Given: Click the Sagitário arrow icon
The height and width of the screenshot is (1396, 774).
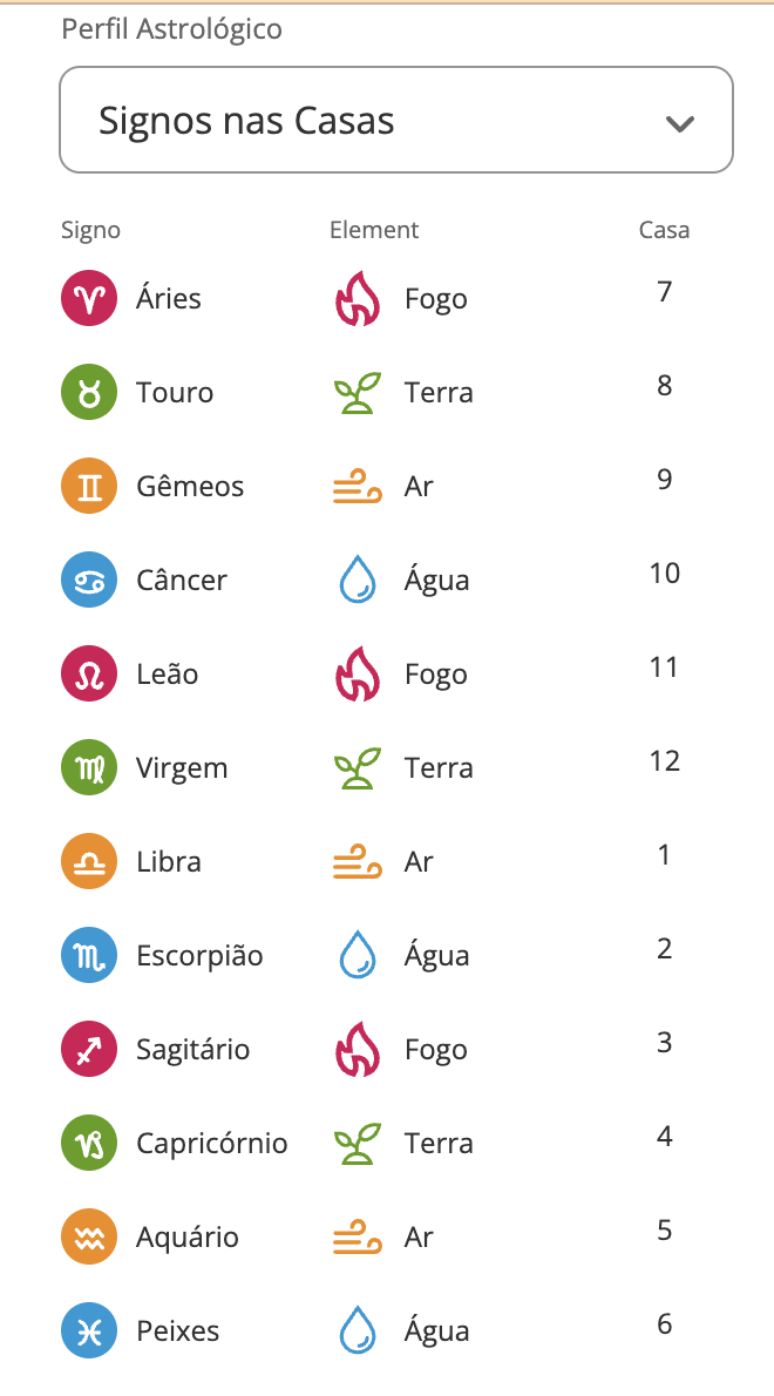Looking at the screenshot, I should tap(87, 1049).
